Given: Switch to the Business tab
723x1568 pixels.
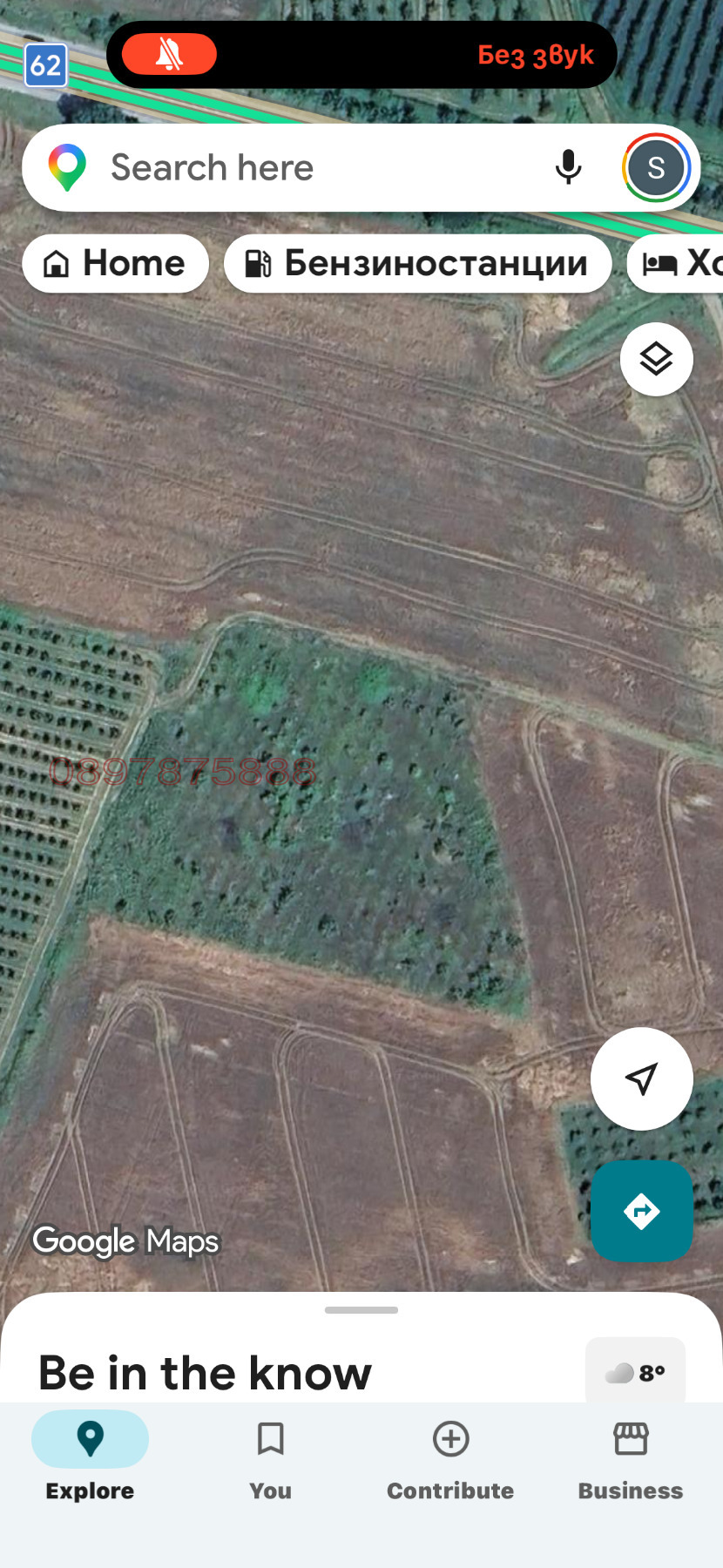Looking at the screenshot, I should pos(631,1456).
